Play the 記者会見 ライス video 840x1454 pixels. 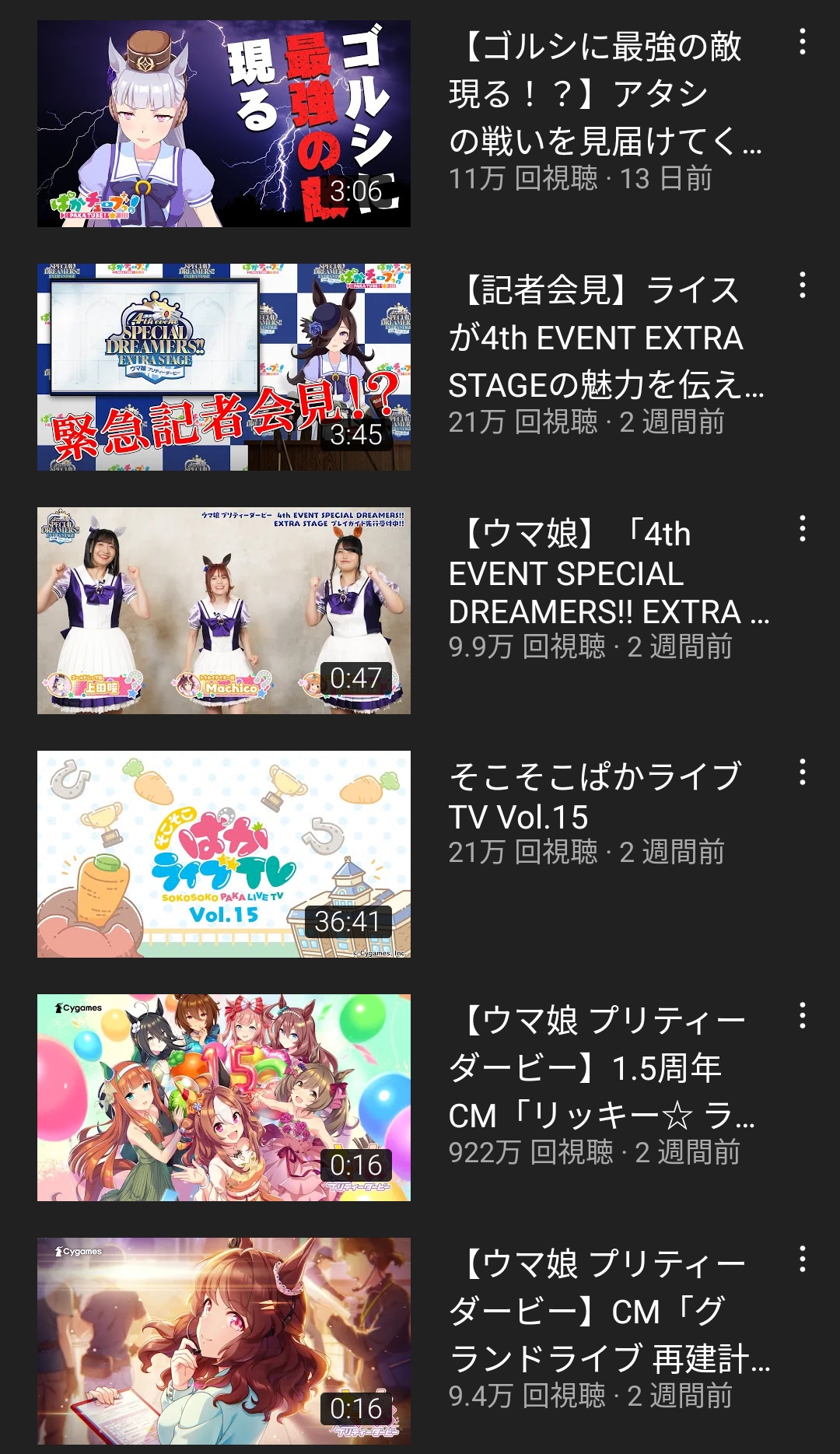224,367
